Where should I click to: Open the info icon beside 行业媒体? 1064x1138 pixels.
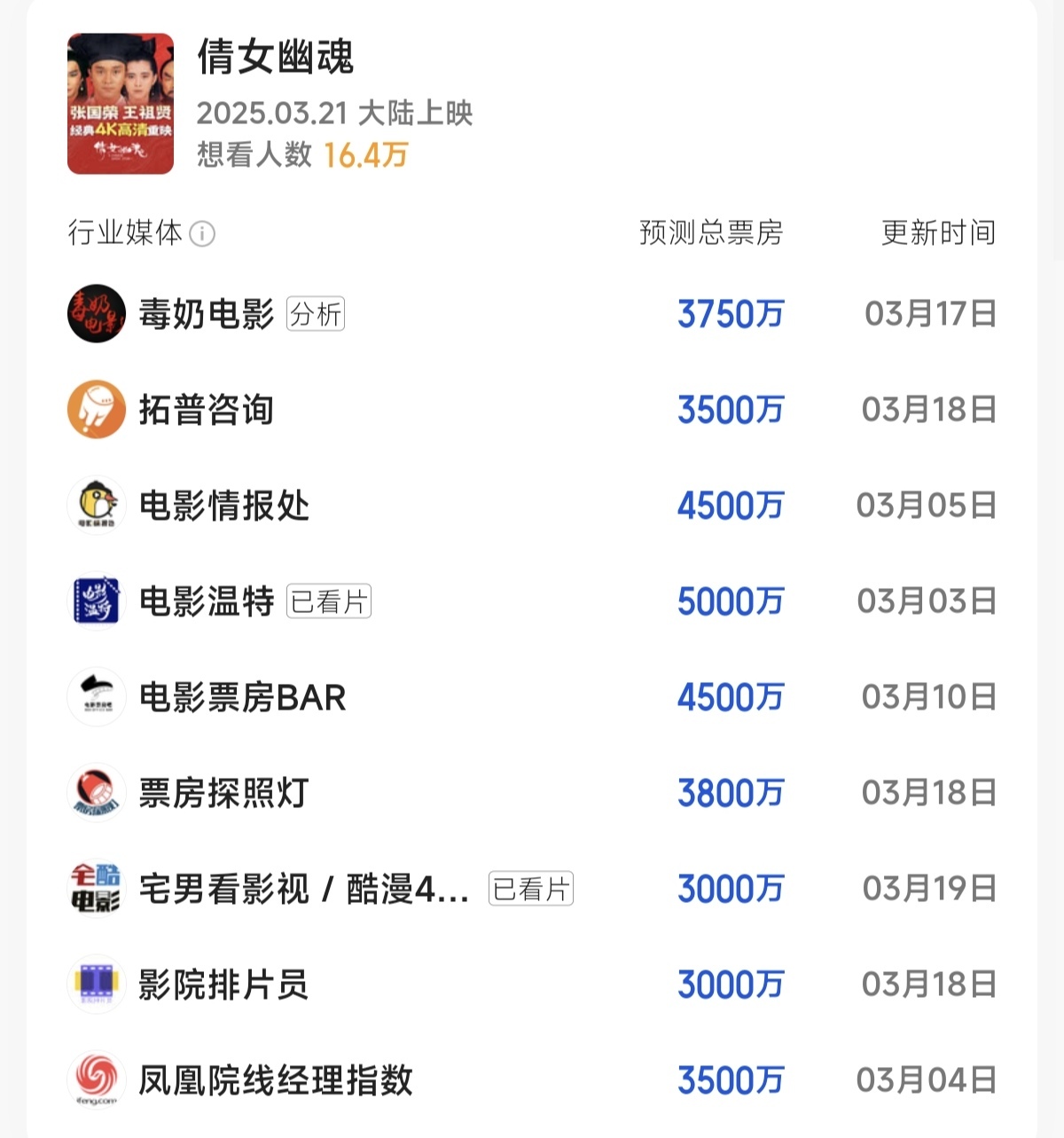click(202, 234)
